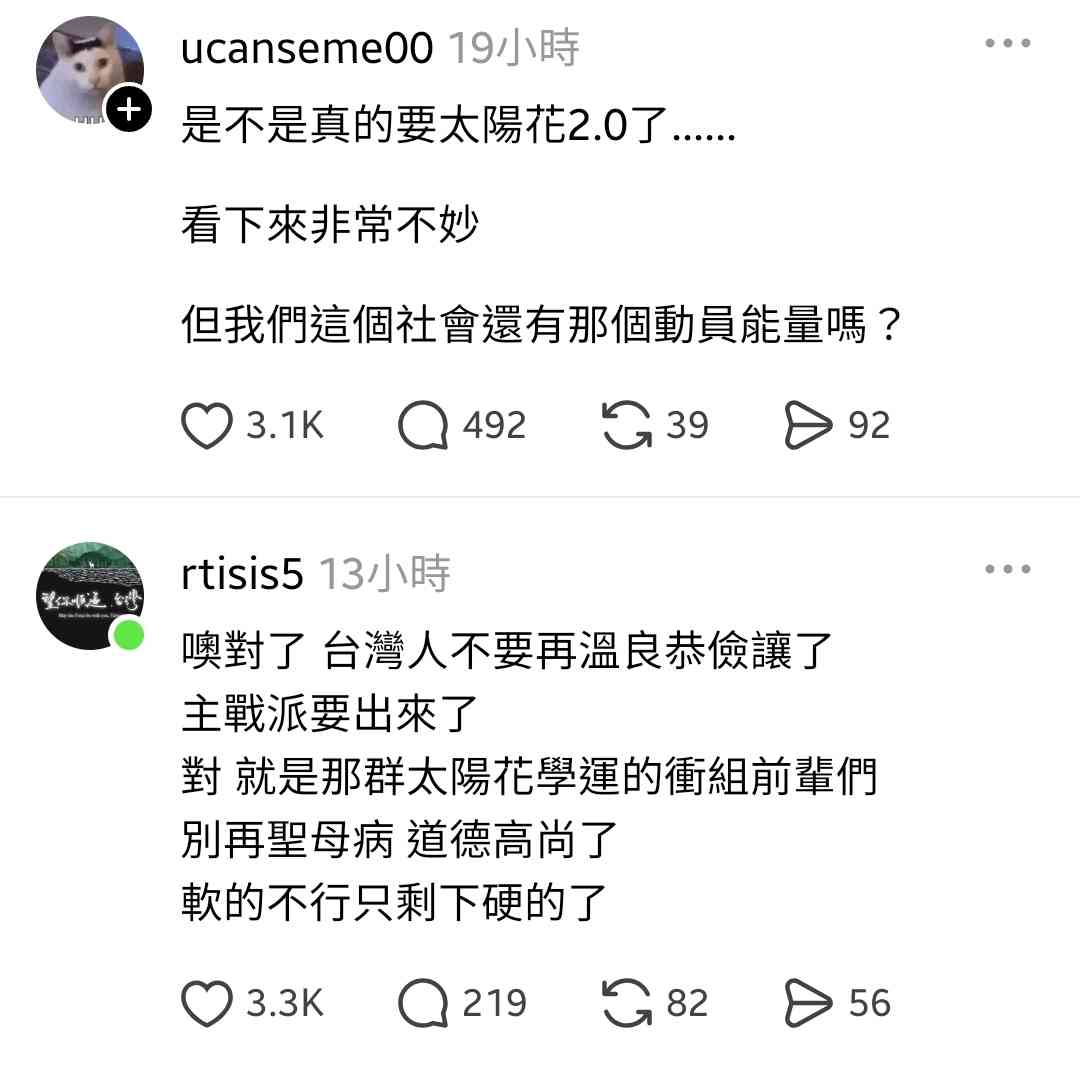1080x1066 pixels.
Task: Open the overflow menu on ucanseme00's post
Action: click(1007, 44)
